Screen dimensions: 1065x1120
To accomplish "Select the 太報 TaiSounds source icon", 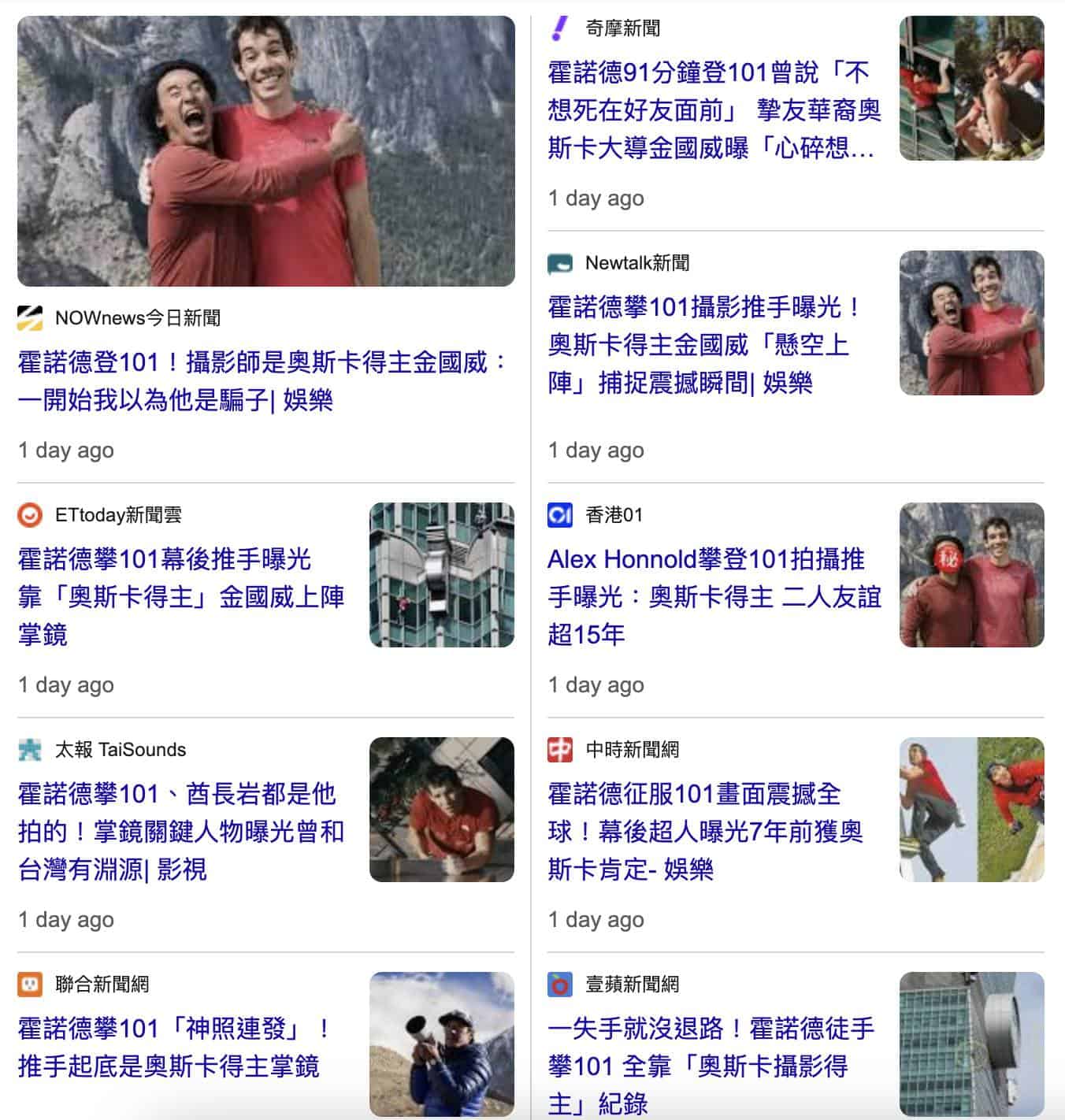I will [x=28, y=751].
